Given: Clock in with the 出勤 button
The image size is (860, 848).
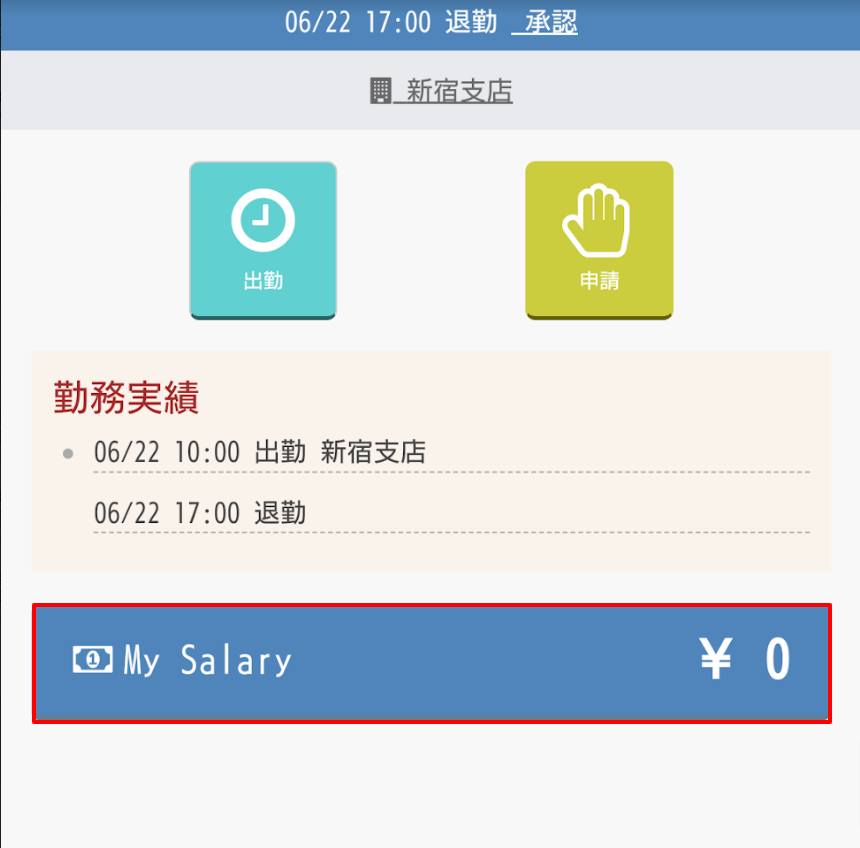Looking at the screenshot, I should point(263,240).
